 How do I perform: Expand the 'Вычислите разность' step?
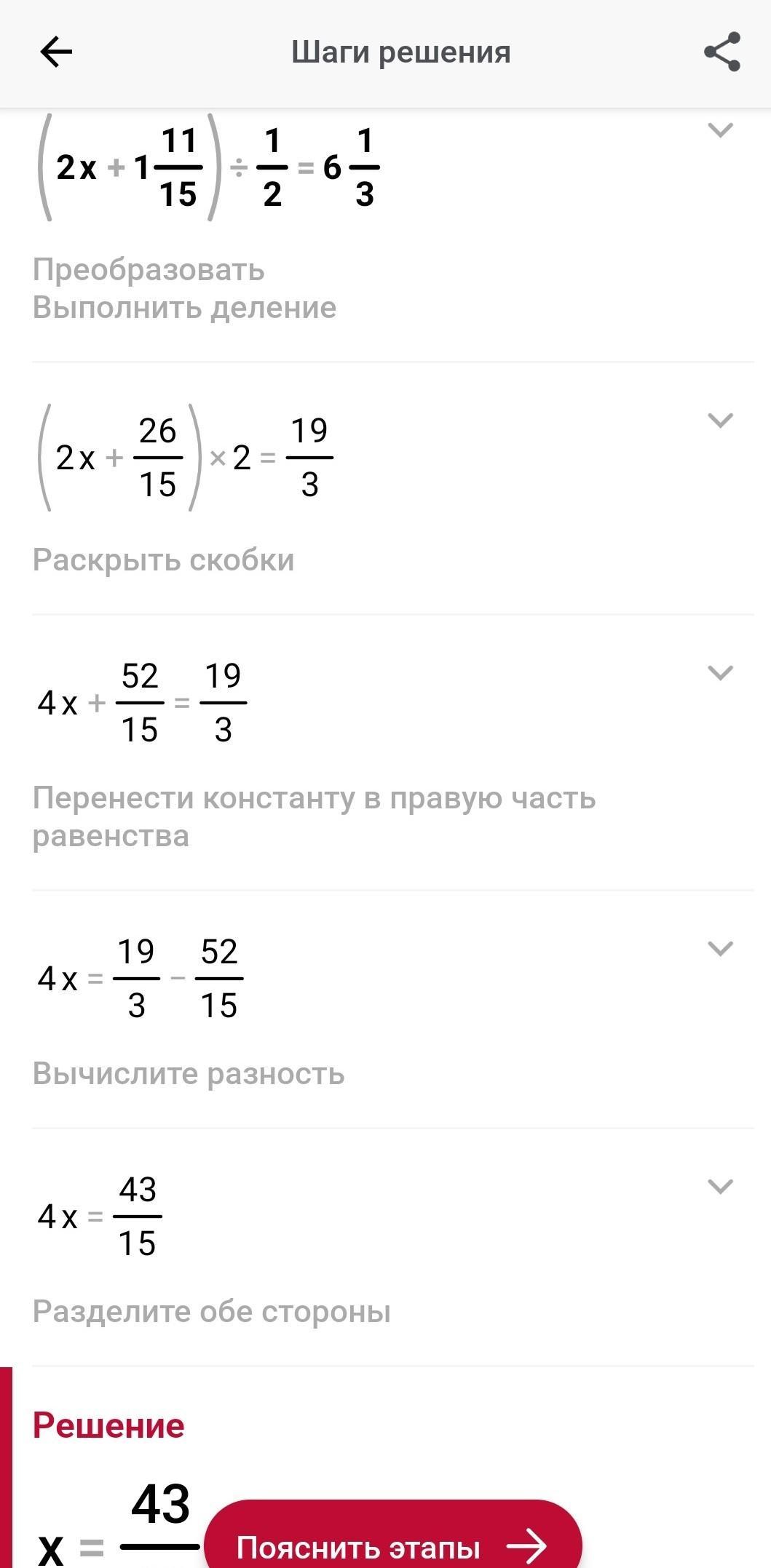point(720,949)
